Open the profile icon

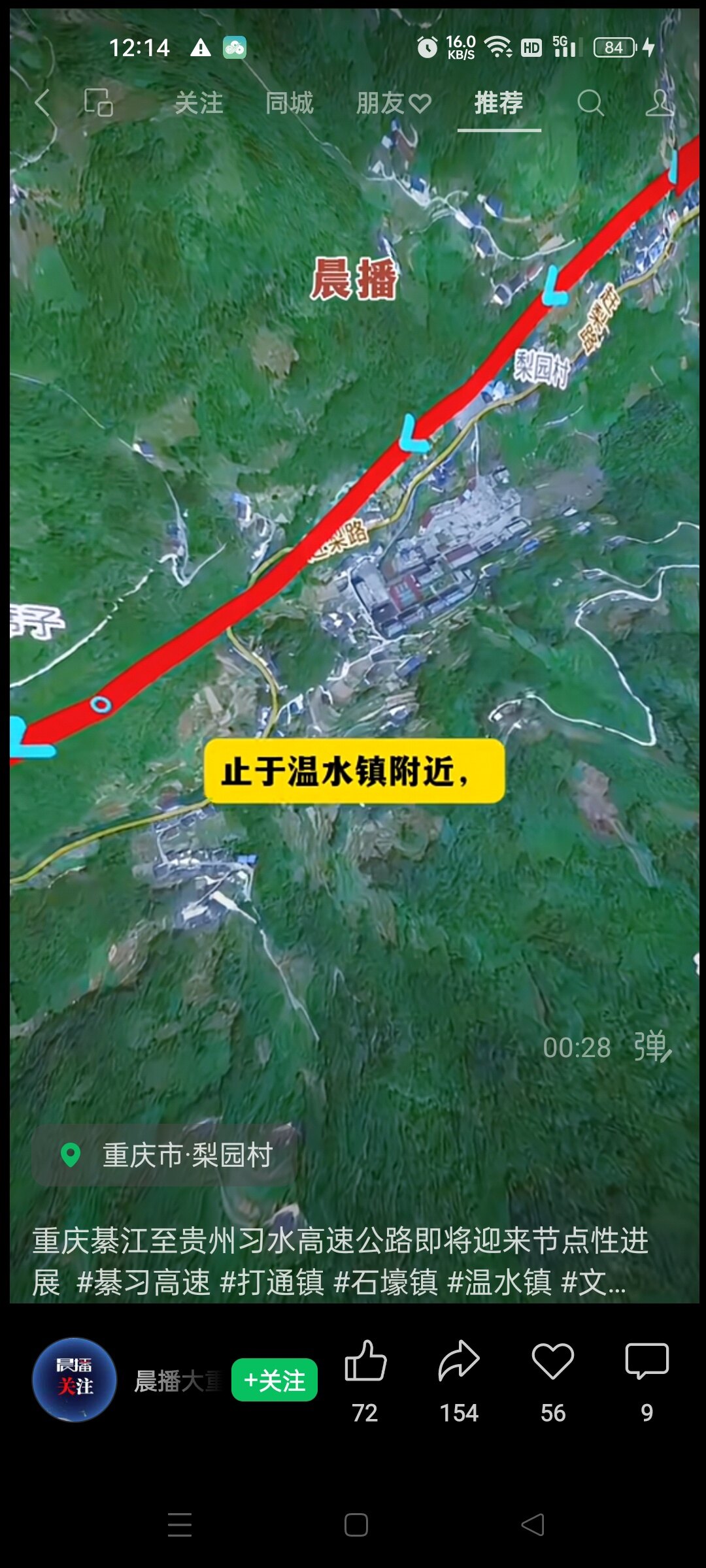659,103
